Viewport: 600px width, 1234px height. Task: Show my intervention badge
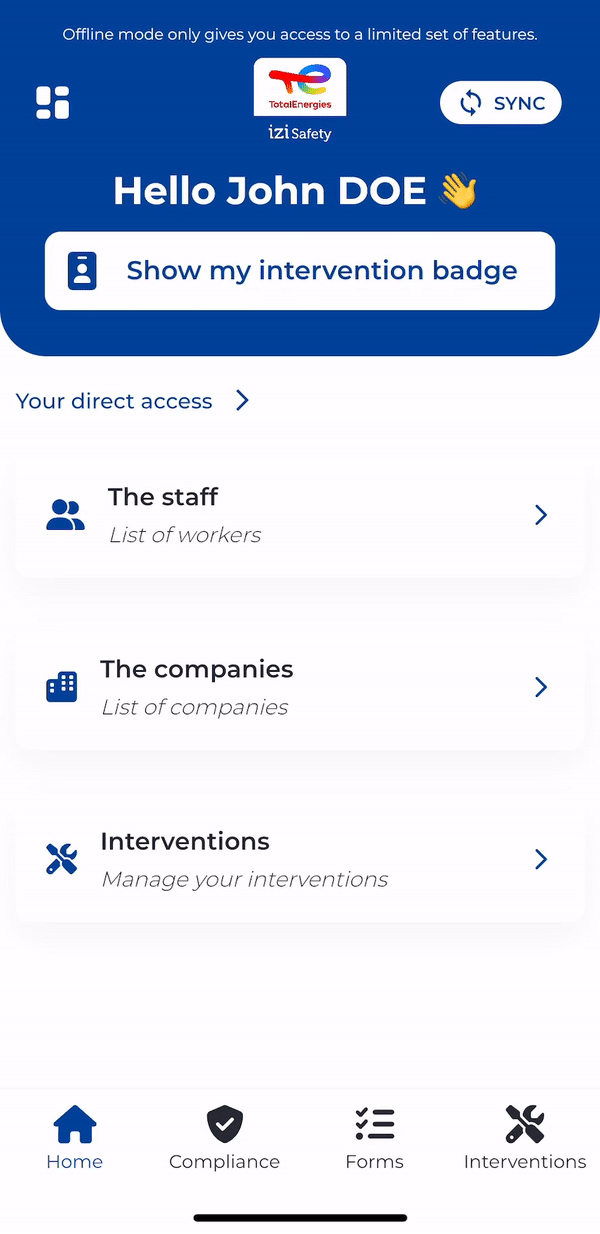click(300, 271)
